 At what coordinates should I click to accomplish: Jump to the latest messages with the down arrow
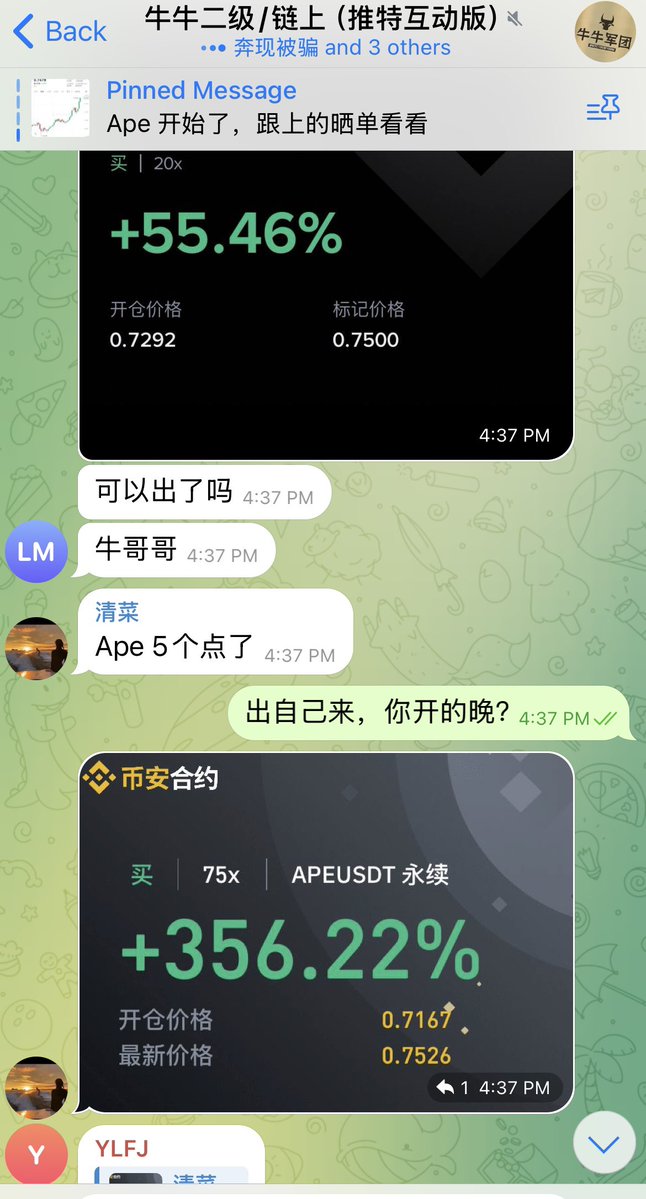coord(604,1143)
